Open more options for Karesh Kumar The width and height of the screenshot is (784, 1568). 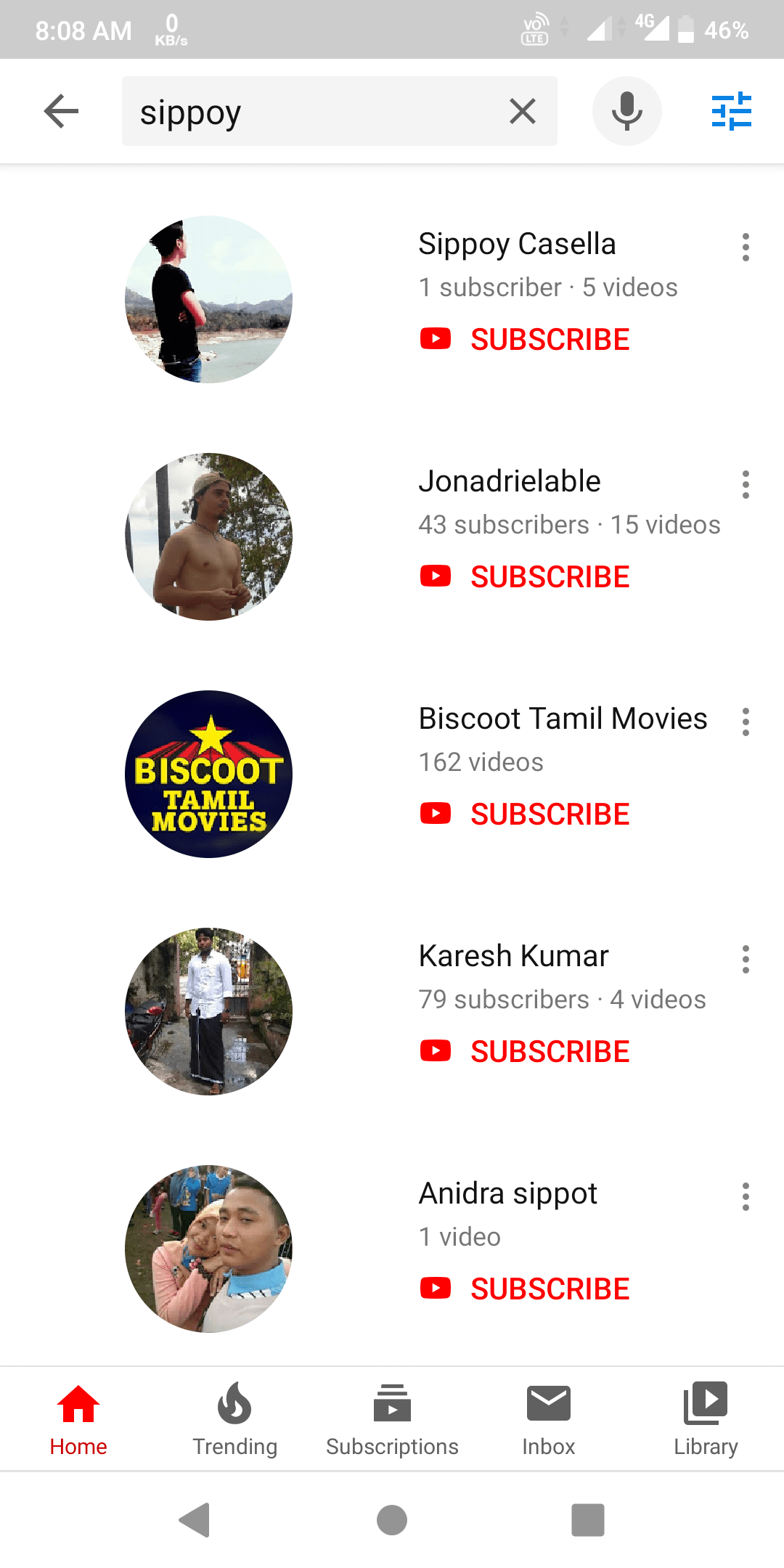(746, 960)
